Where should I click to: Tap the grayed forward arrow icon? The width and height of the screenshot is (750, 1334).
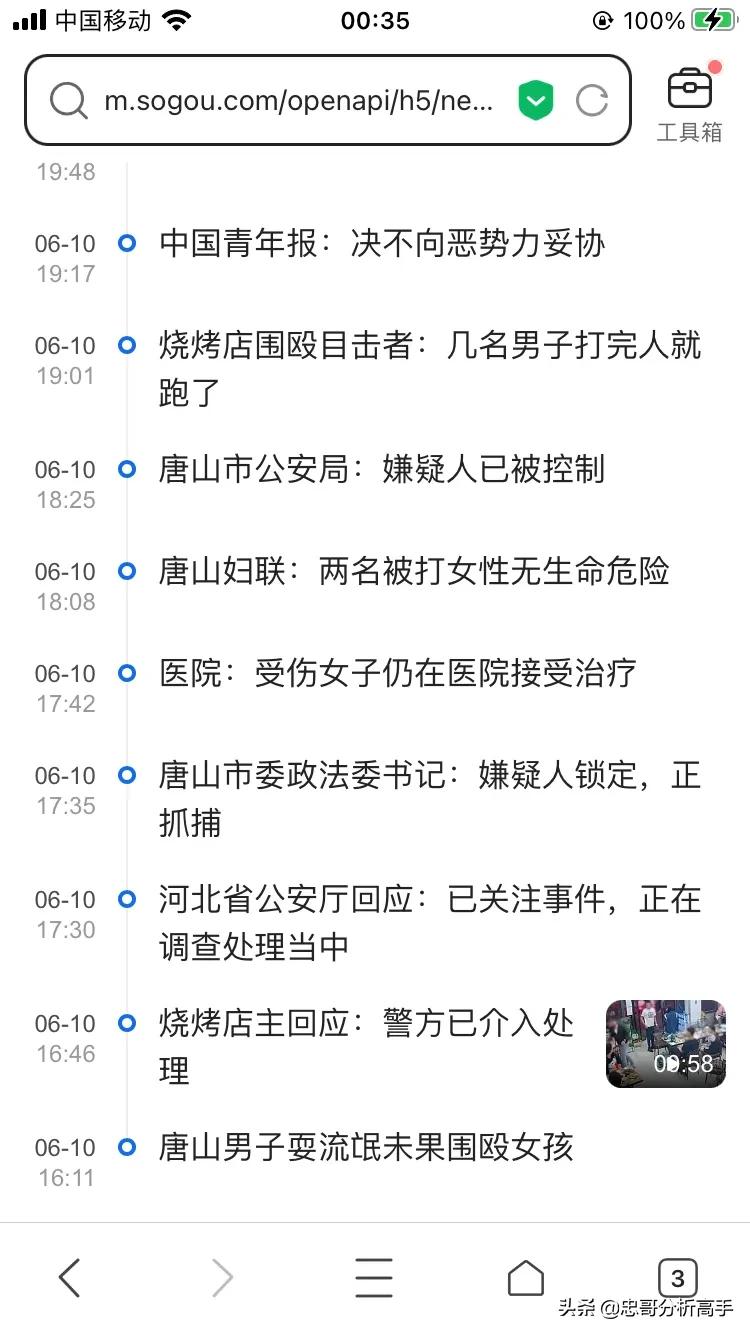click(221, 1277)
